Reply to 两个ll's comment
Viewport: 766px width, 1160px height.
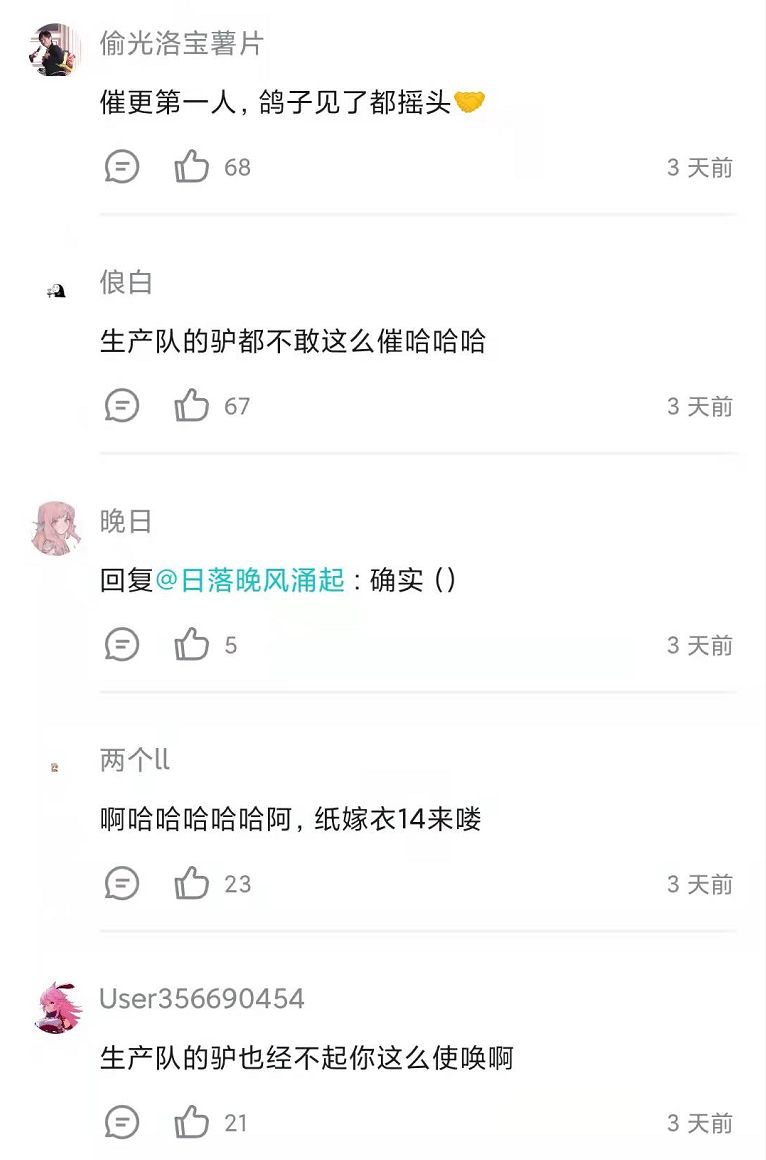pos(122,883)
